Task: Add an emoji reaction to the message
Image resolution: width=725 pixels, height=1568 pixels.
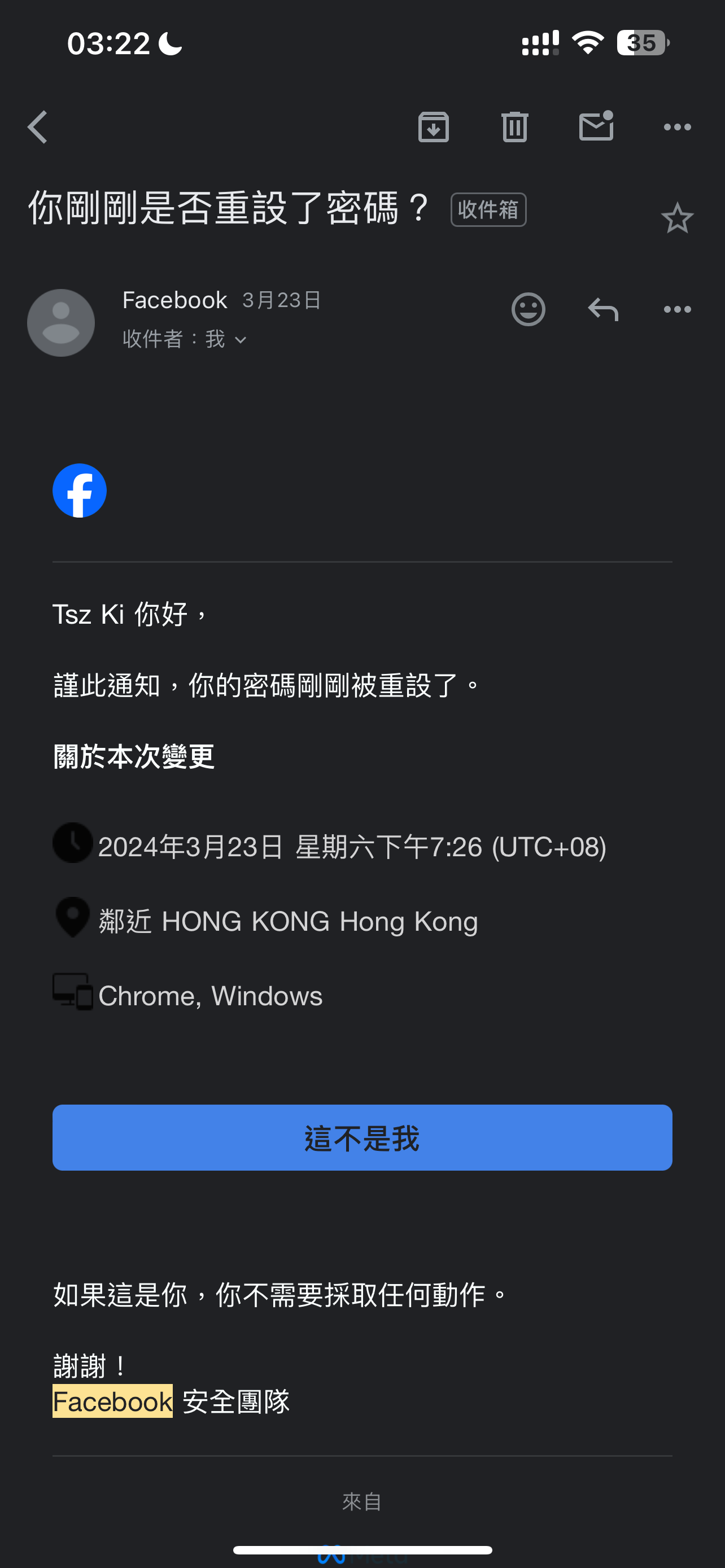Action: pyautogui.click(x=528, y=309)
